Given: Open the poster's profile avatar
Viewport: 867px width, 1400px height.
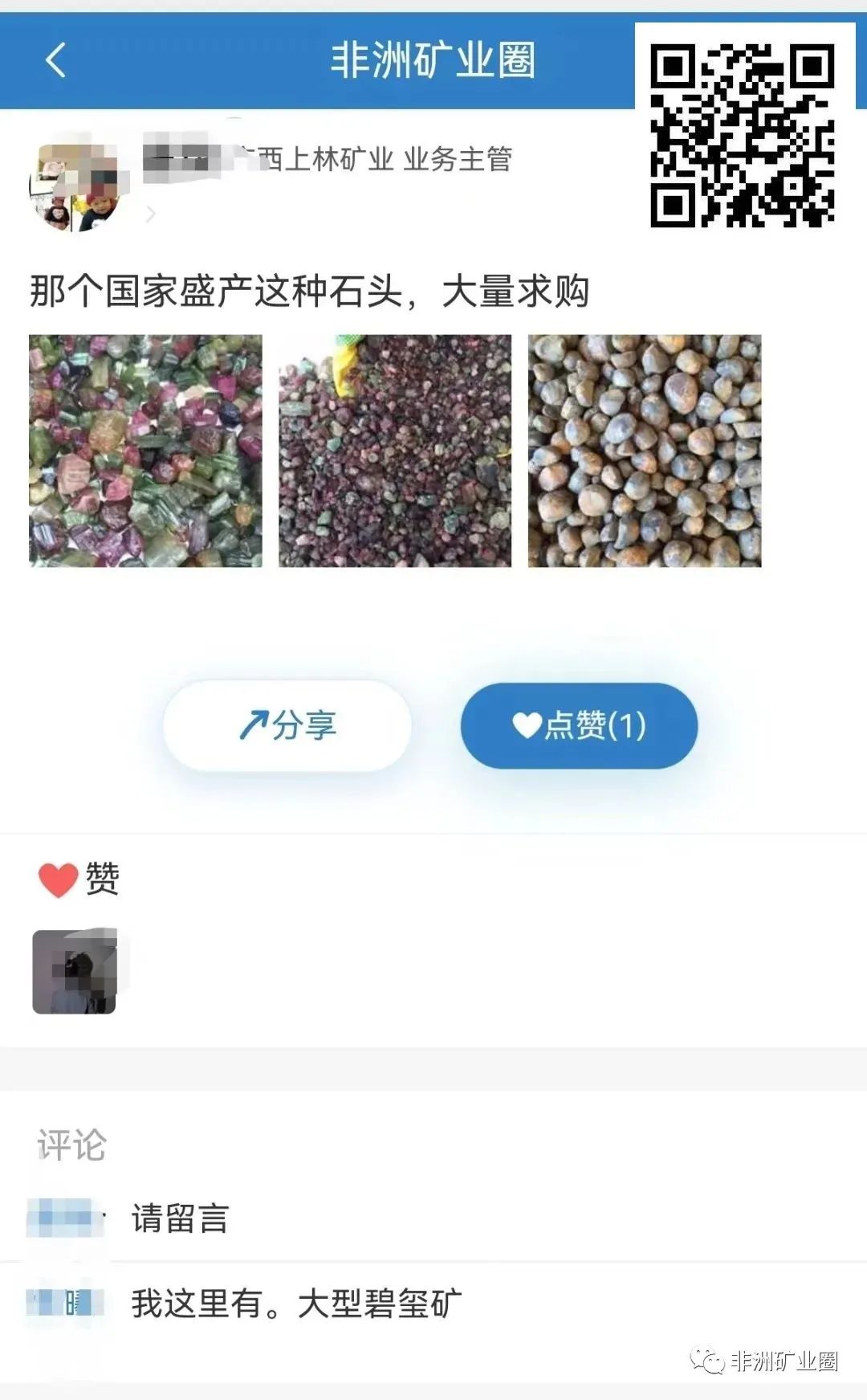Looking at the screenshot, I should coord(76,186).
